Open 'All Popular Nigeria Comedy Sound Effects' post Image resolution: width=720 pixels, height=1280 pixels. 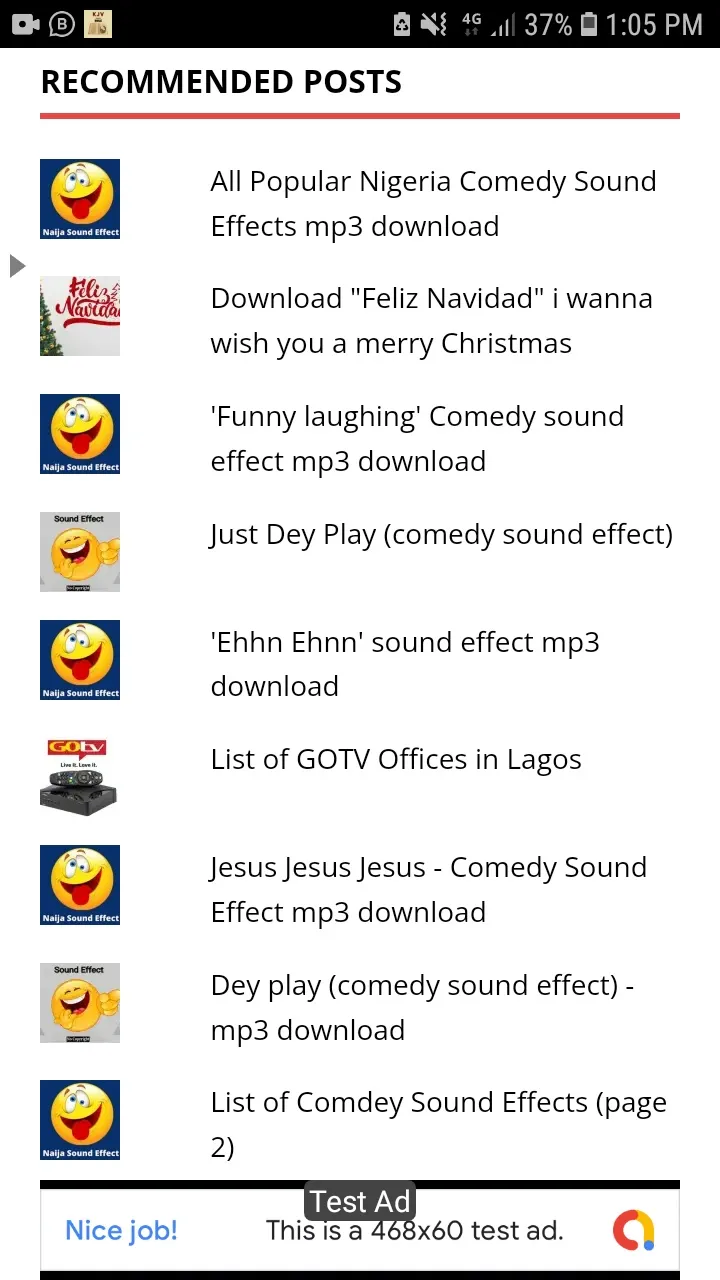pyautogui.click(x=433, y=203)
